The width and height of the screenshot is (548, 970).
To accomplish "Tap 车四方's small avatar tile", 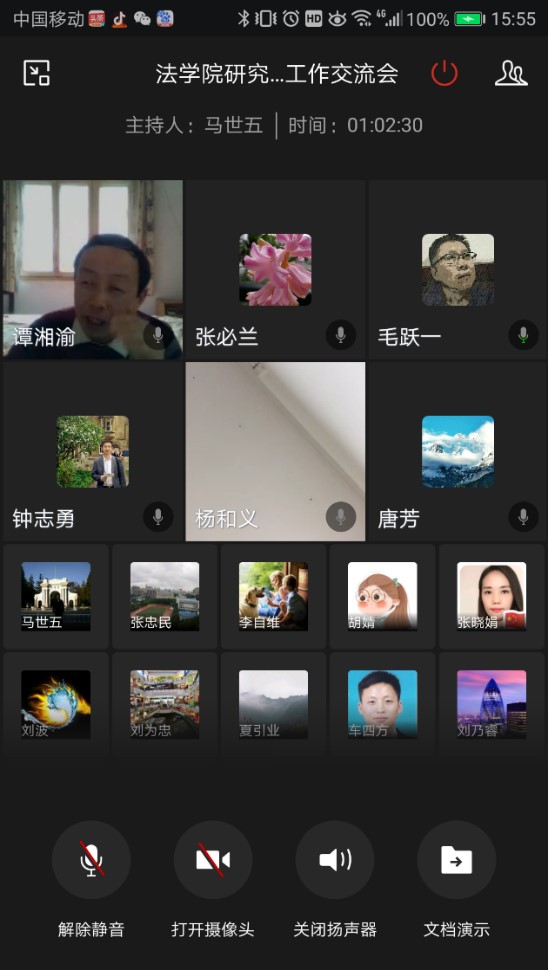I will pos(382,705).
